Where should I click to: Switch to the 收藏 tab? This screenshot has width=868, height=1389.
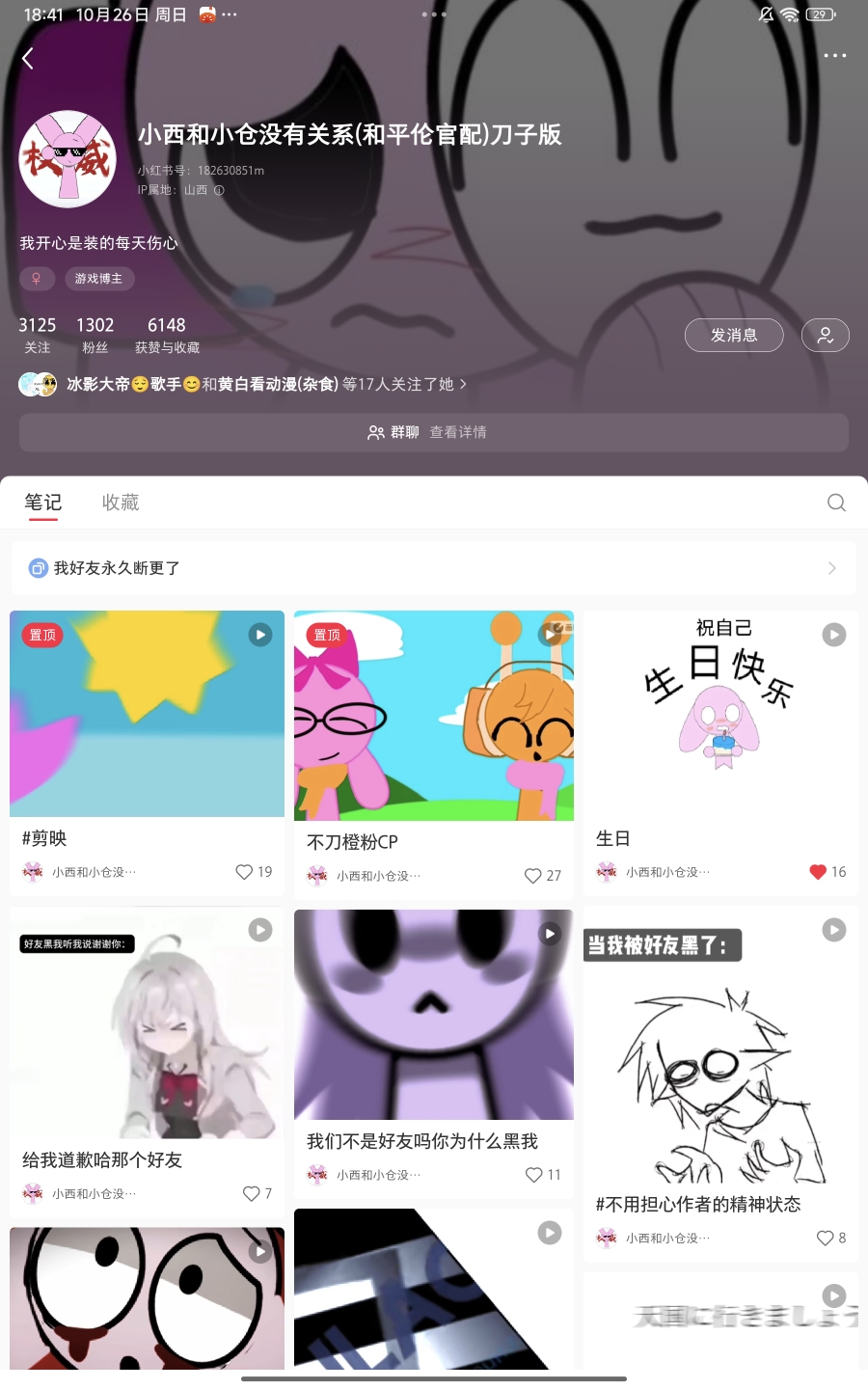tap(121, 503)
